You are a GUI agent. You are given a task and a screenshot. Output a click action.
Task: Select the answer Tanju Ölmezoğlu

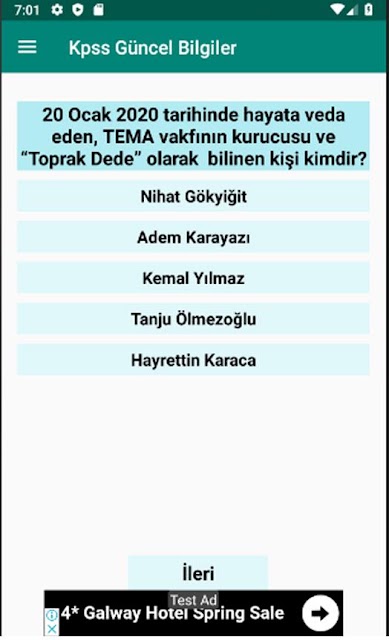(x=193, y=319)
